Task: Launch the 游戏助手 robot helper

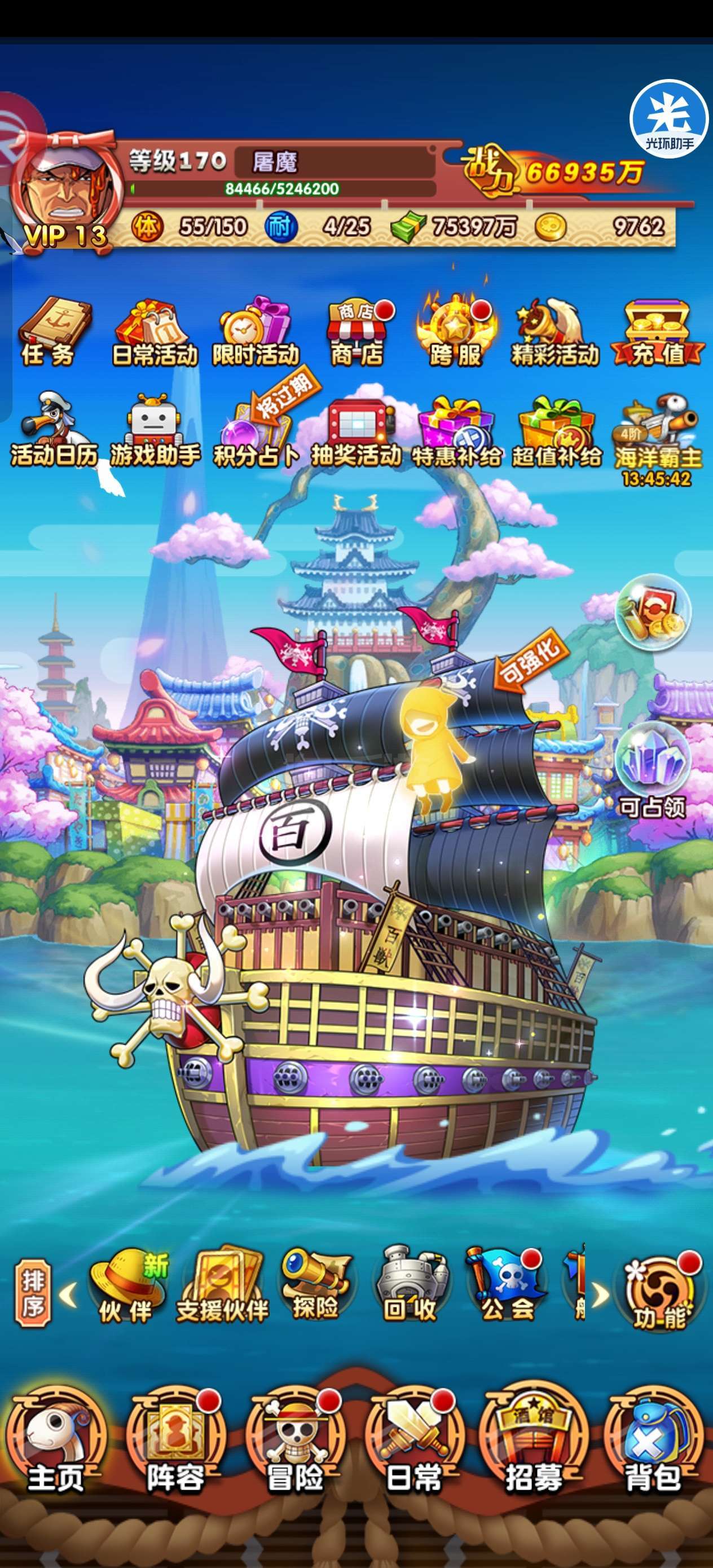Action: [x=155, y=431]
